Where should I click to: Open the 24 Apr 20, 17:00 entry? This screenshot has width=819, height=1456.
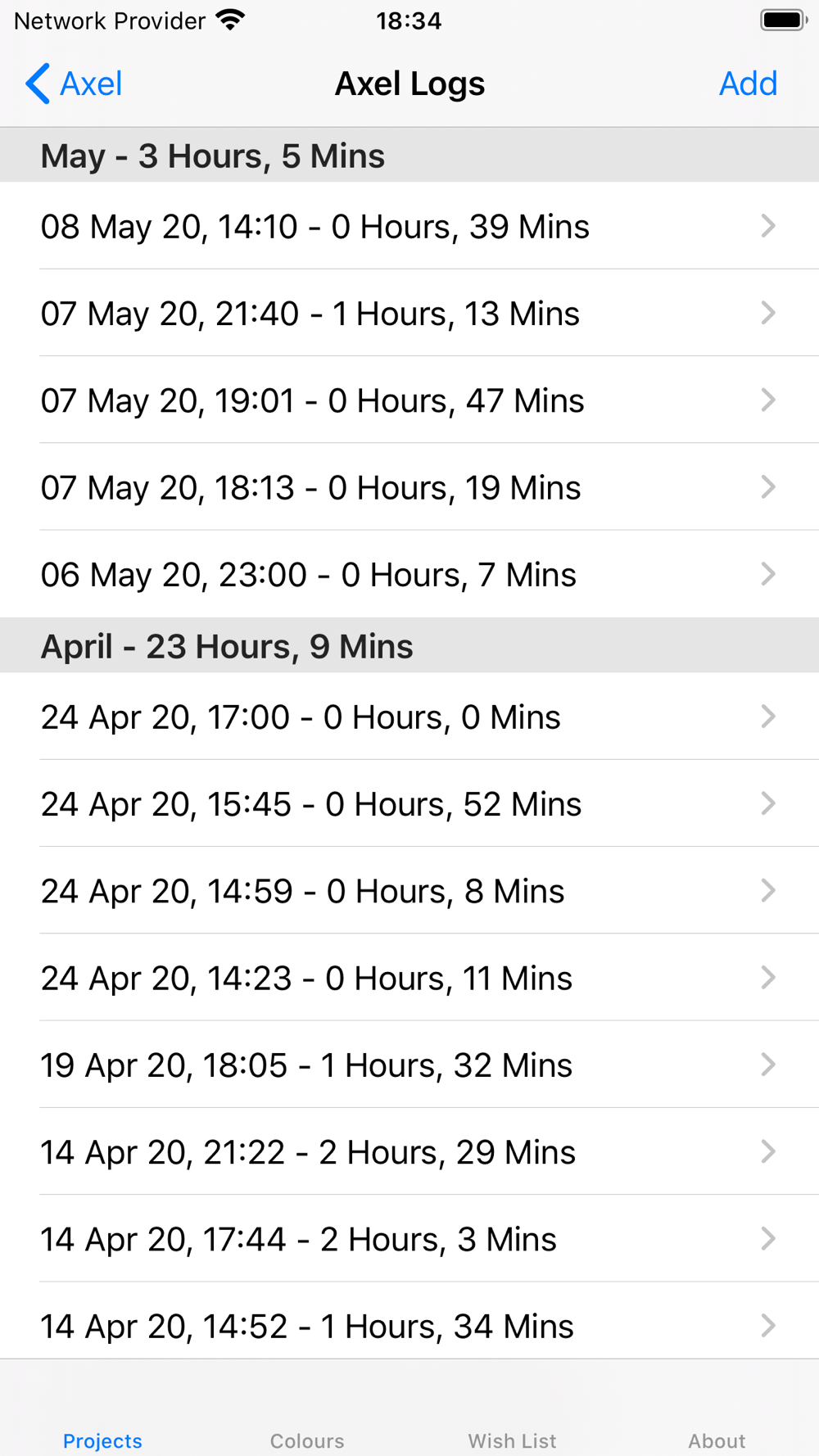[409, 717]
